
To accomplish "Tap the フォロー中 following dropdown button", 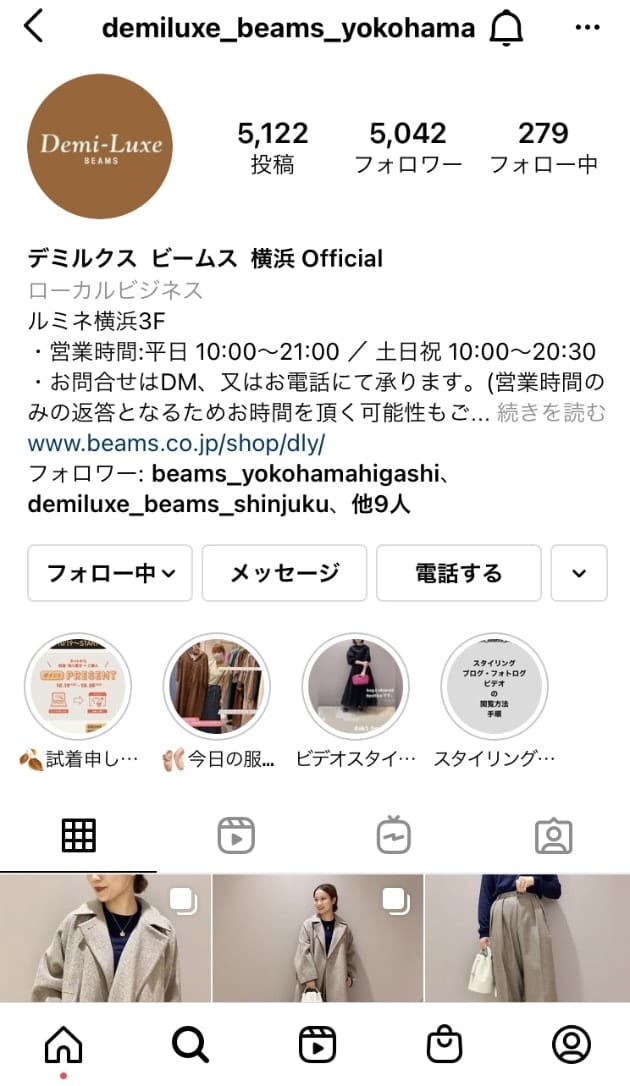I will [x=110, y=573].
